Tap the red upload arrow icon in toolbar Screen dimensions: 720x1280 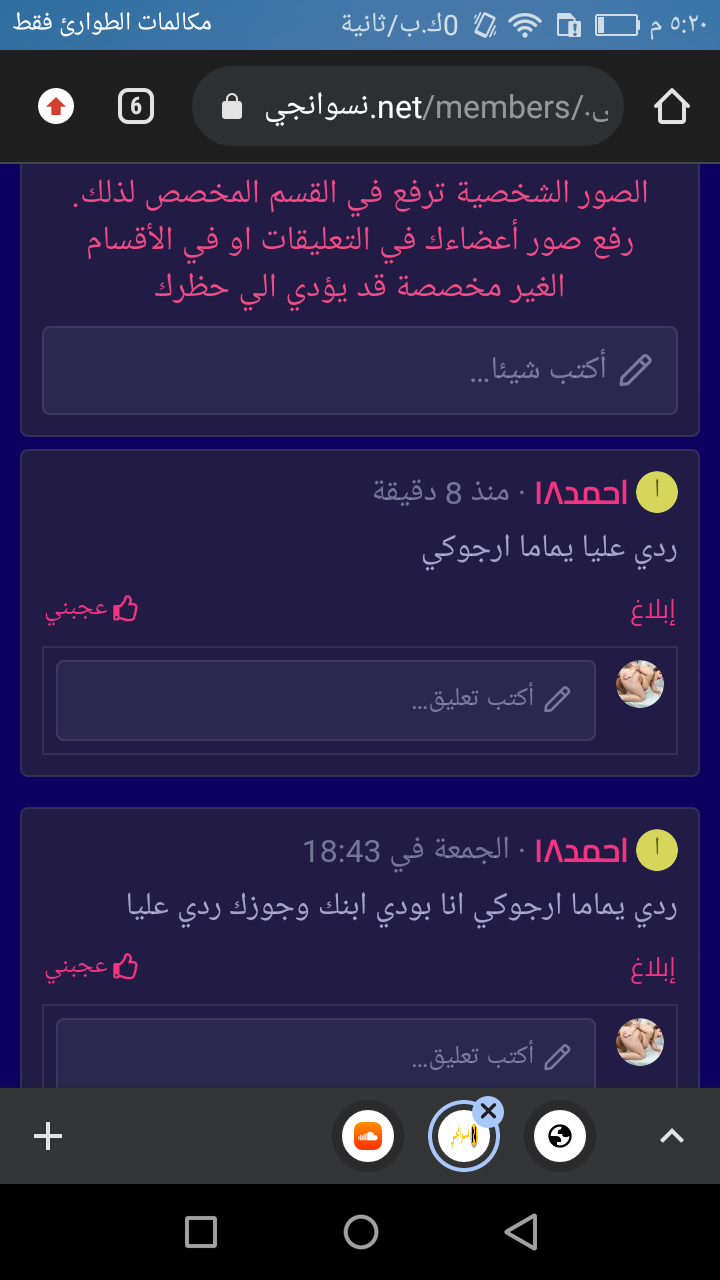[56, 106]
